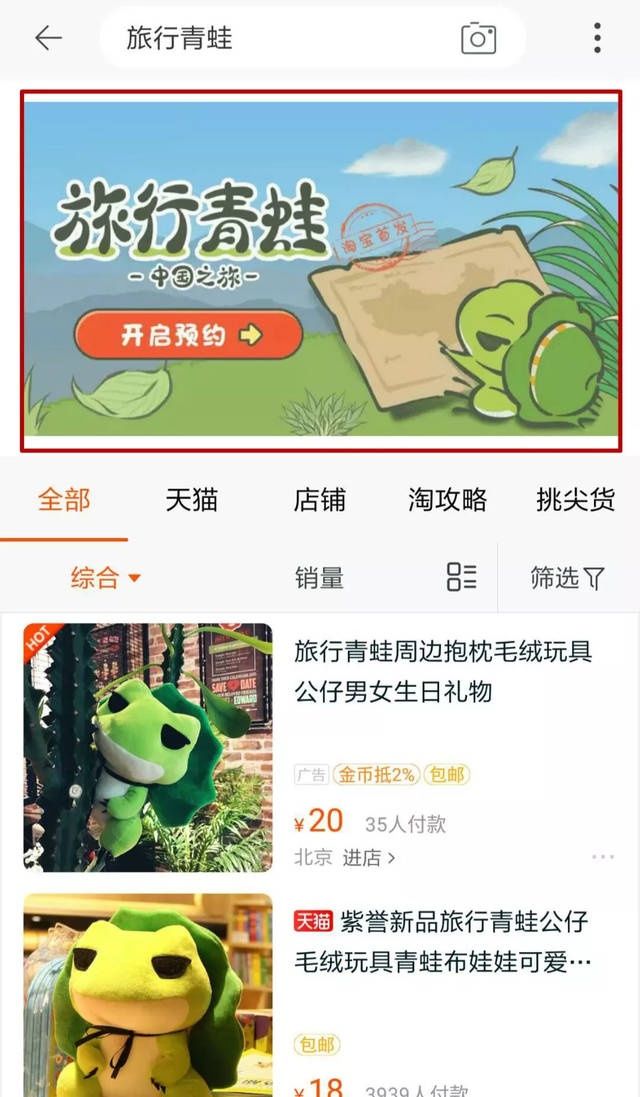Sort results by 销量
Screen dimensions: 640x1097
pyautogui.click(x=319, y=577)
